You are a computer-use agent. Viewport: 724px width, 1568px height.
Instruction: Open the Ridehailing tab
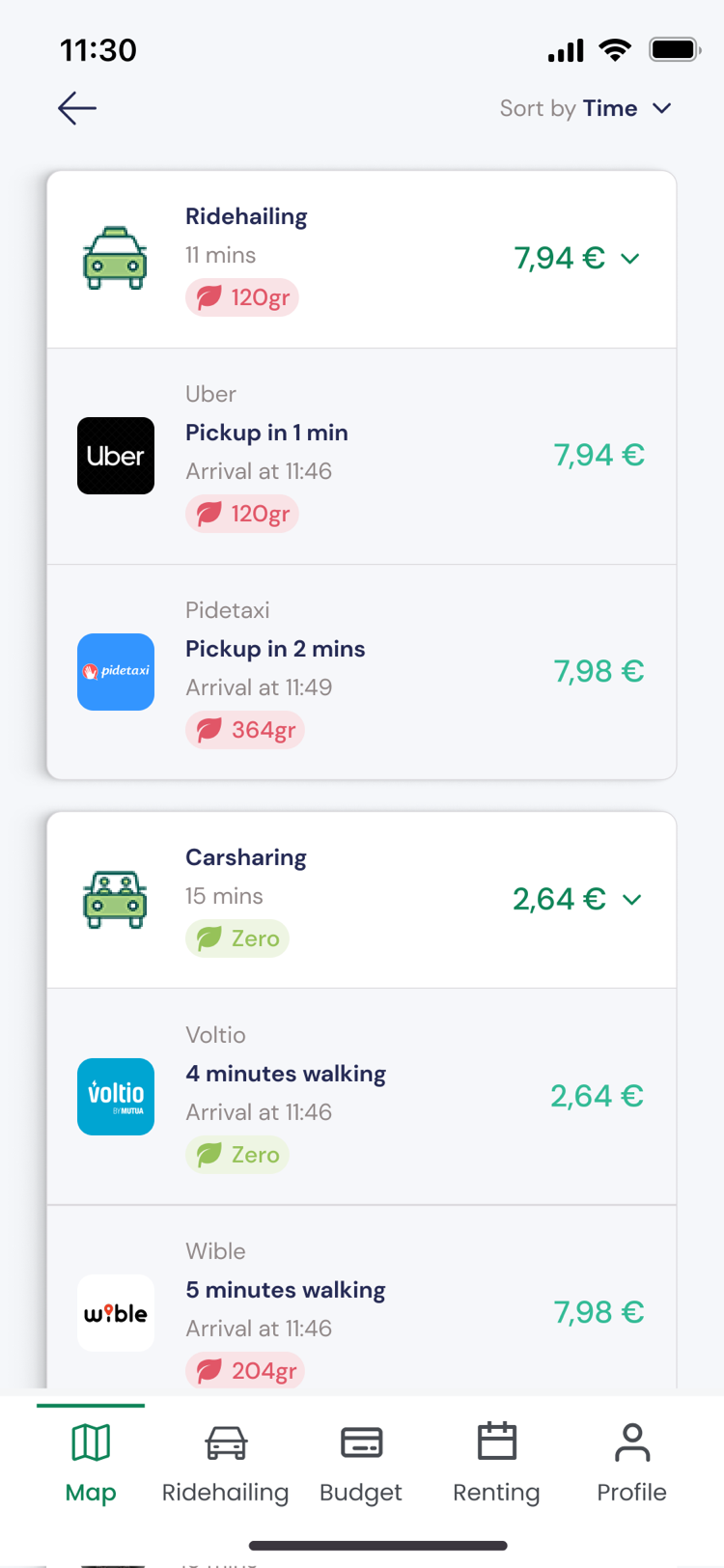click(226, 1463)
